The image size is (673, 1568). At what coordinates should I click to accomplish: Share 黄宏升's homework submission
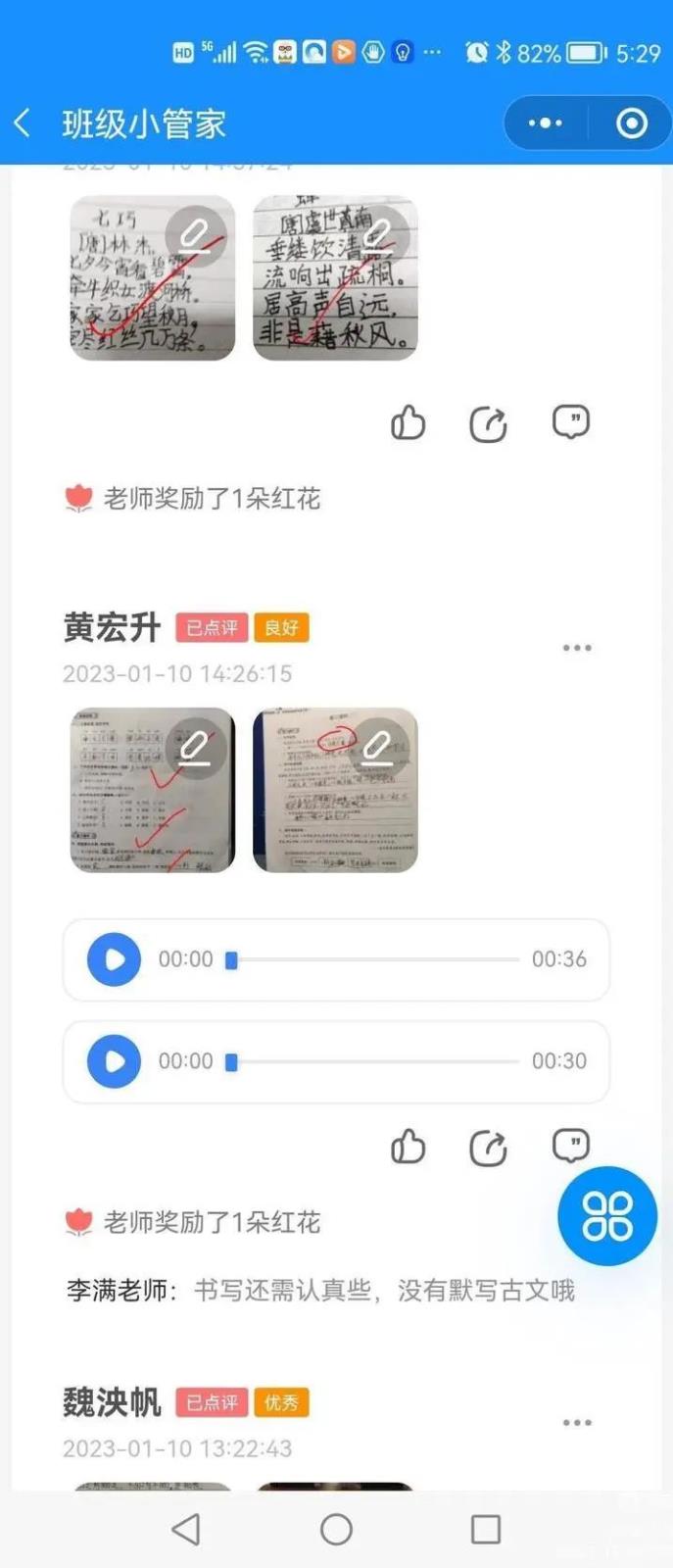488,1148
